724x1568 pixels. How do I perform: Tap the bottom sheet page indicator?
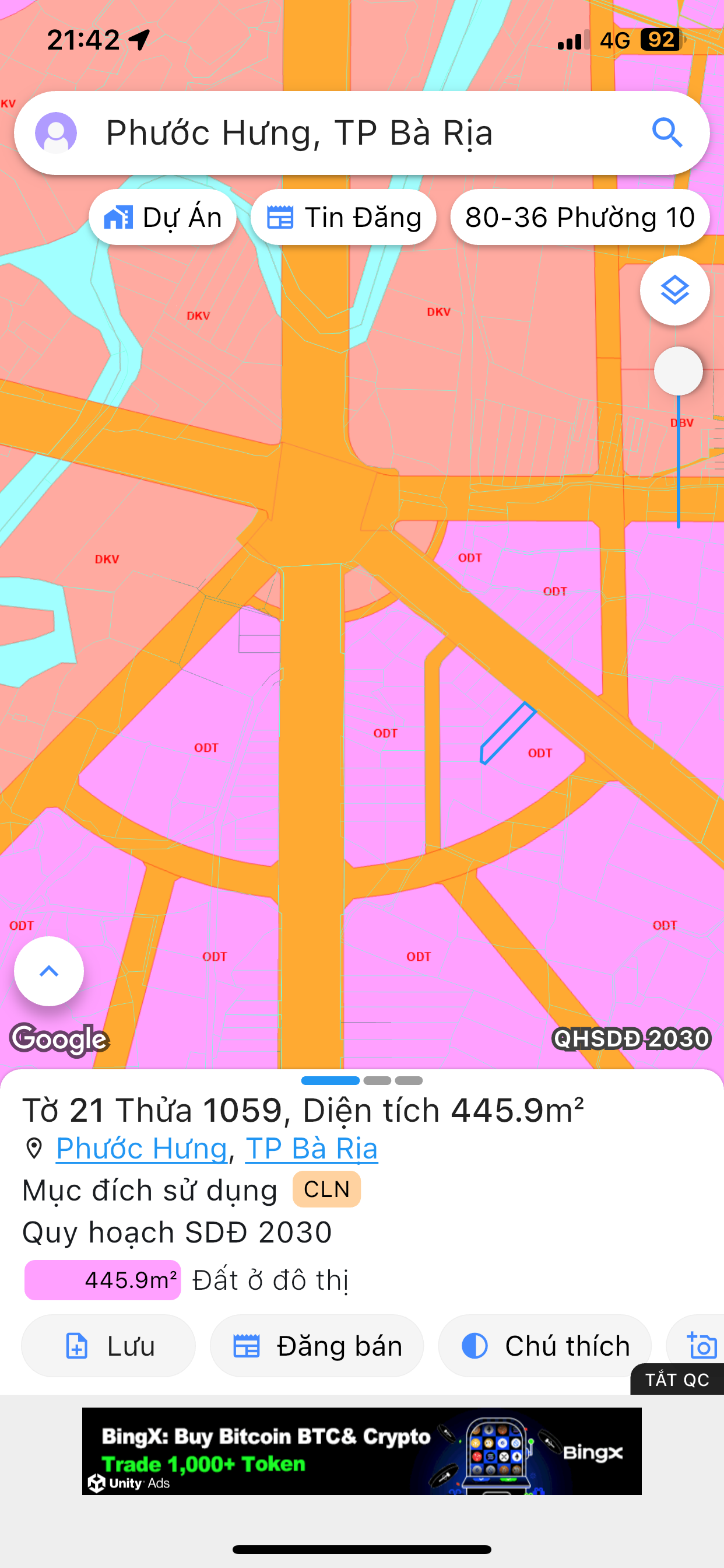[361, 1080]
